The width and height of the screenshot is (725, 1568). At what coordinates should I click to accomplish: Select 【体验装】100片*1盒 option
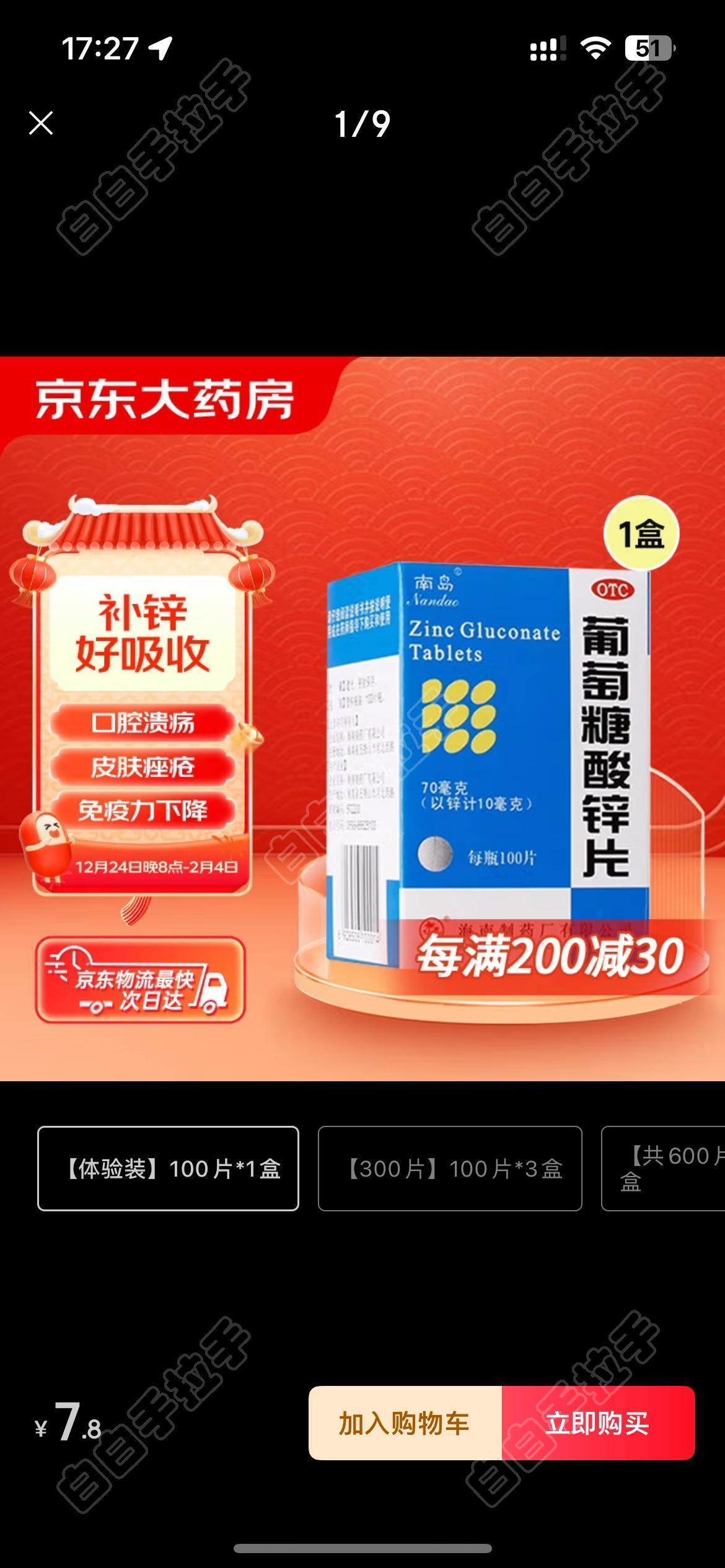[168, 1169]
